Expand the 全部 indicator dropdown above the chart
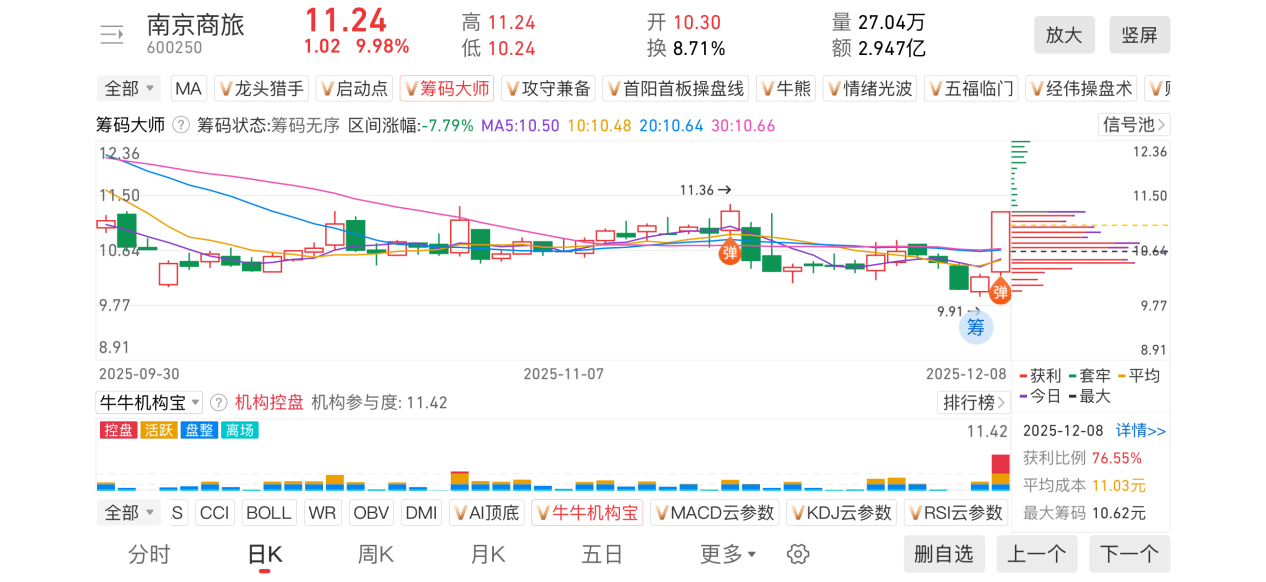Screen dimensions: 1266x582 130,89
